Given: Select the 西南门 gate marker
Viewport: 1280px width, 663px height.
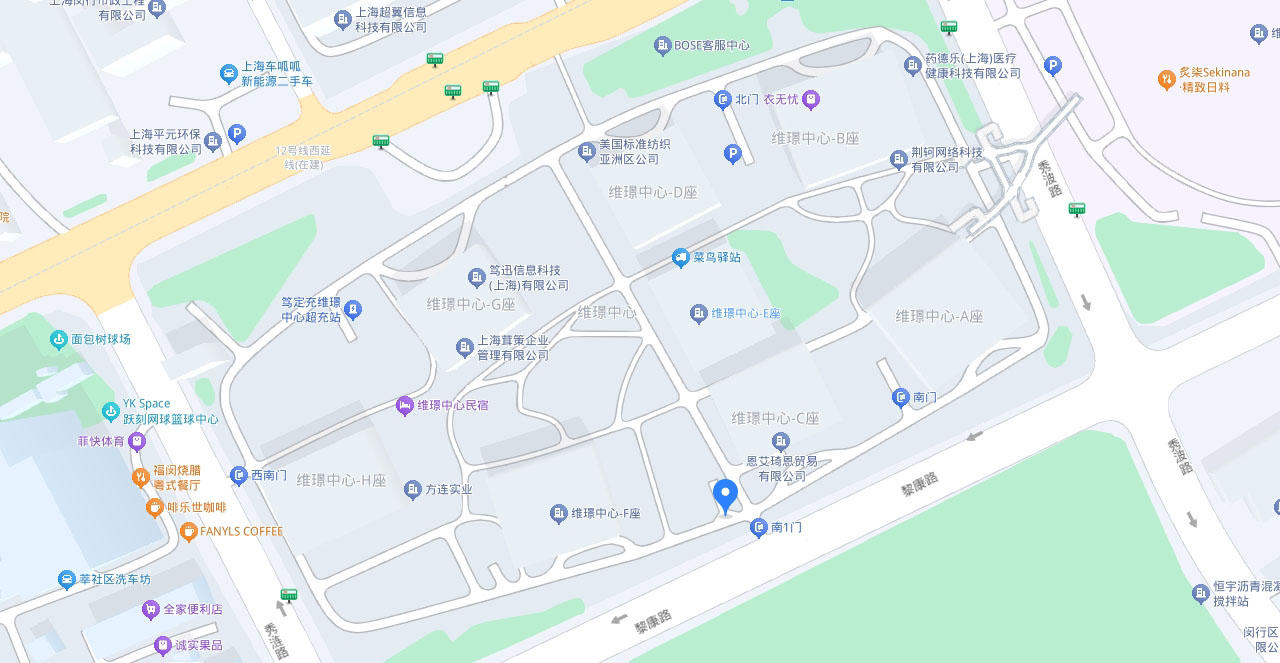Looking at the screenshot, I should (238, 476).
